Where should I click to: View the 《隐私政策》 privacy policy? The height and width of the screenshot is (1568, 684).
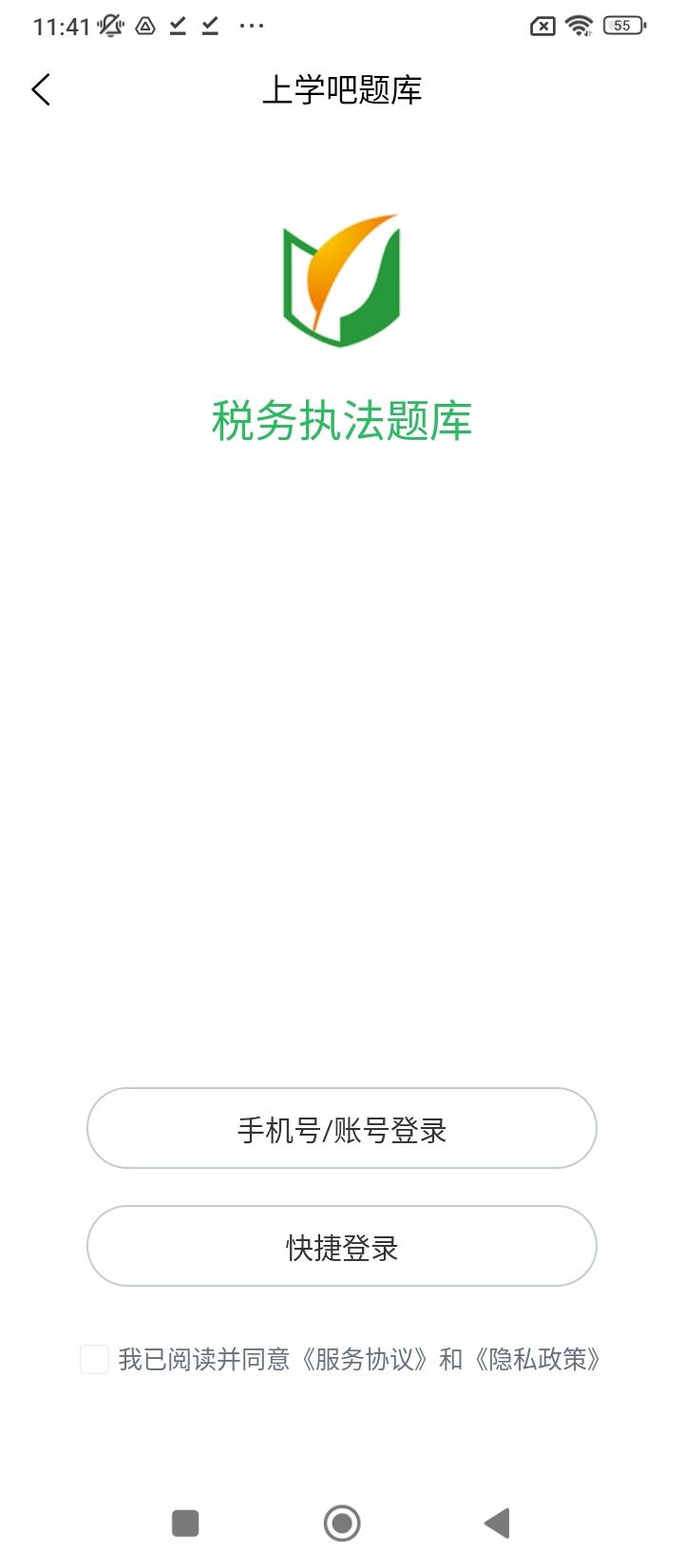pos(543,1361)
